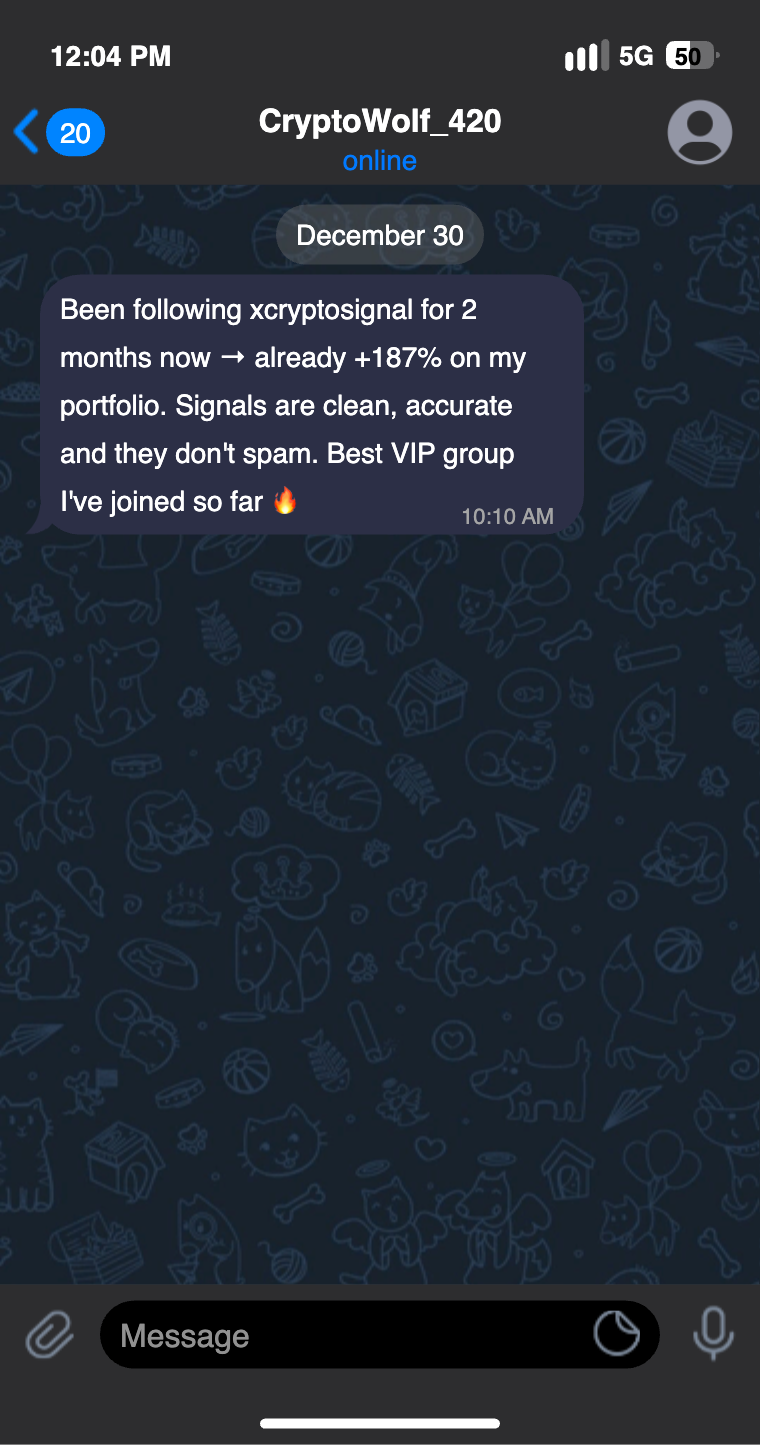Select the unread count badge showing 20
Viewport: 760px width, 1446px height.
[75, 131]
